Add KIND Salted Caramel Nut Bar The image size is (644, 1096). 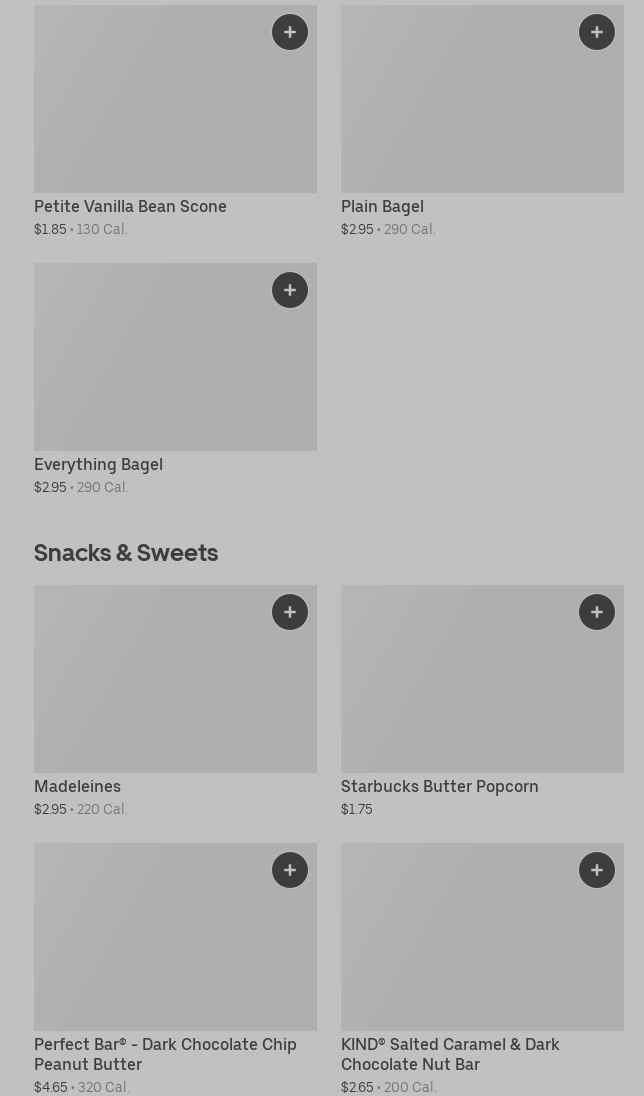coord(596,870)
